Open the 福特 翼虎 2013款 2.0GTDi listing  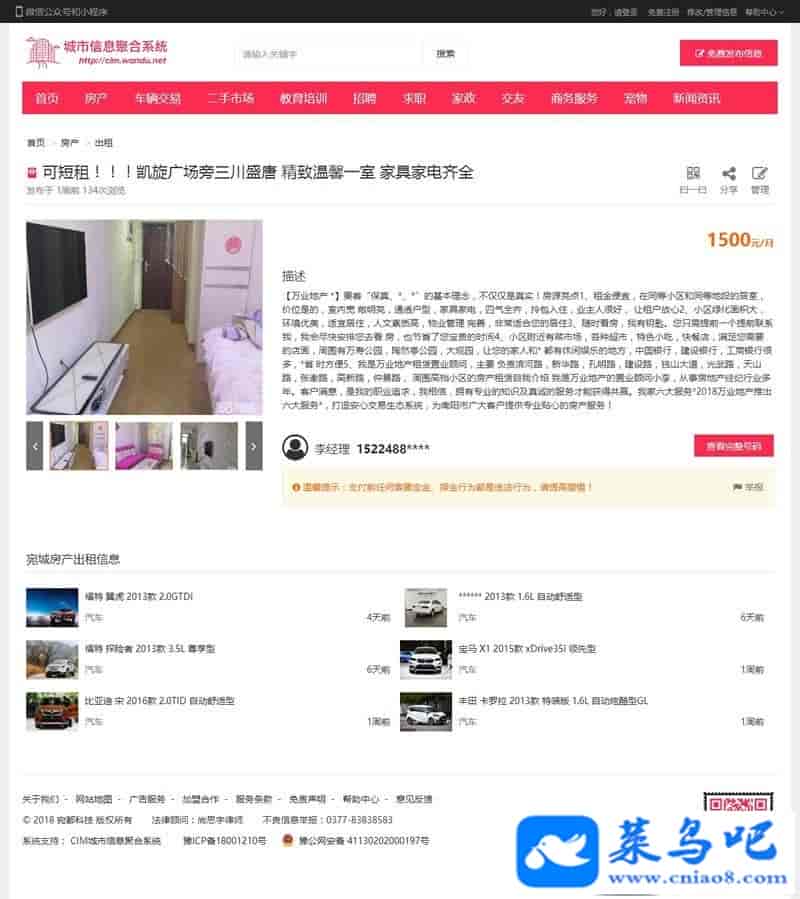pos(139,596)
